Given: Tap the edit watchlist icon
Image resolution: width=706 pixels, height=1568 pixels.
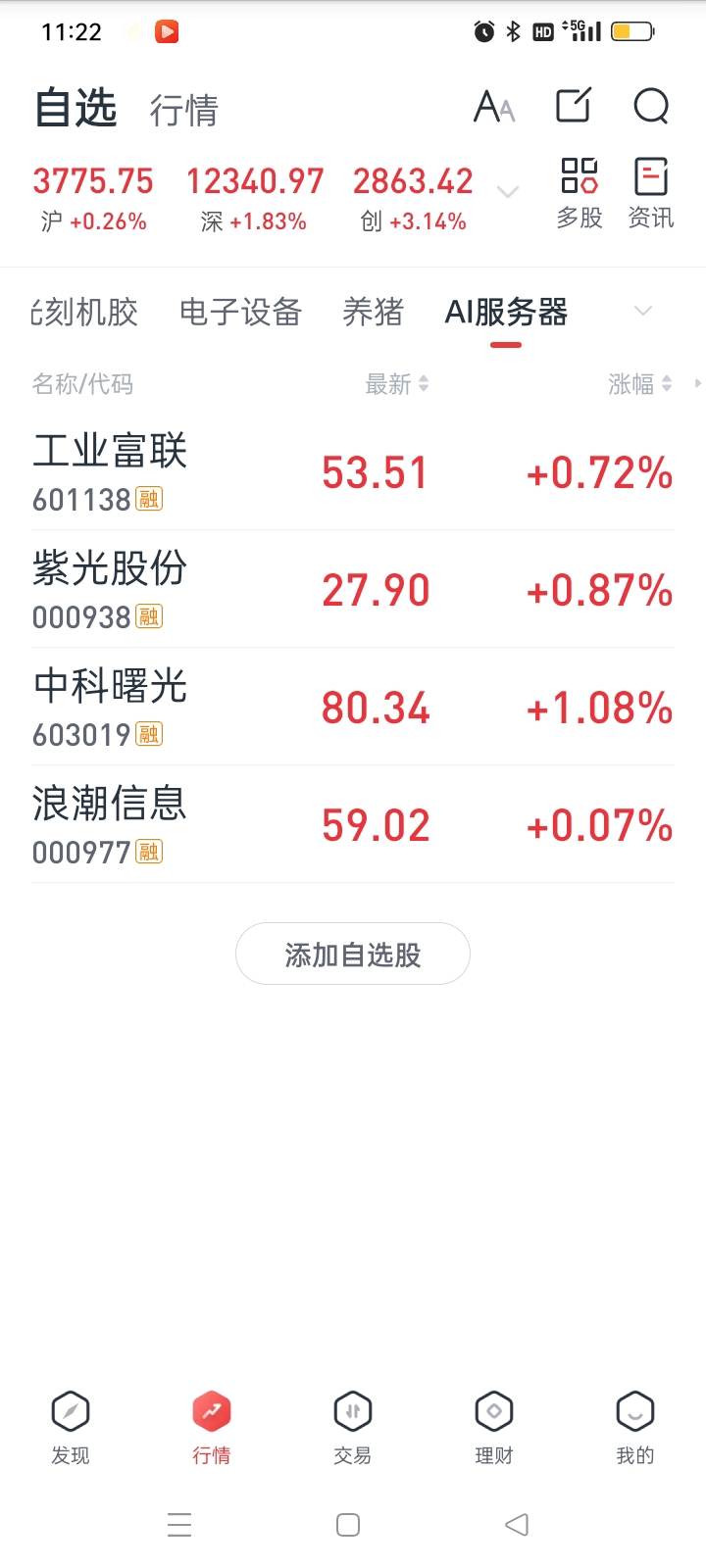Looking at the screenshot, I should point(574,105).
